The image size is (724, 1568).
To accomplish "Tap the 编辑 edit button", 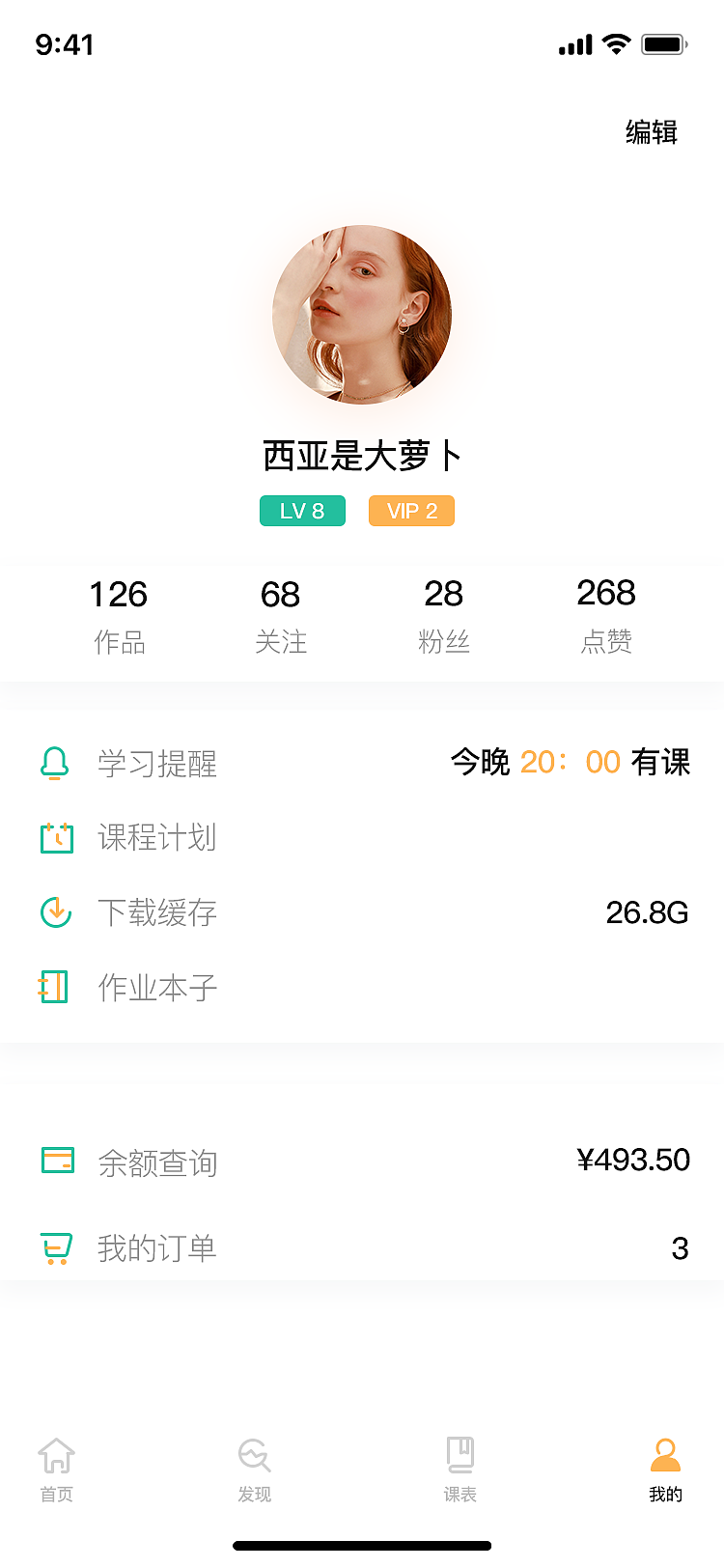I will [652, 132].
